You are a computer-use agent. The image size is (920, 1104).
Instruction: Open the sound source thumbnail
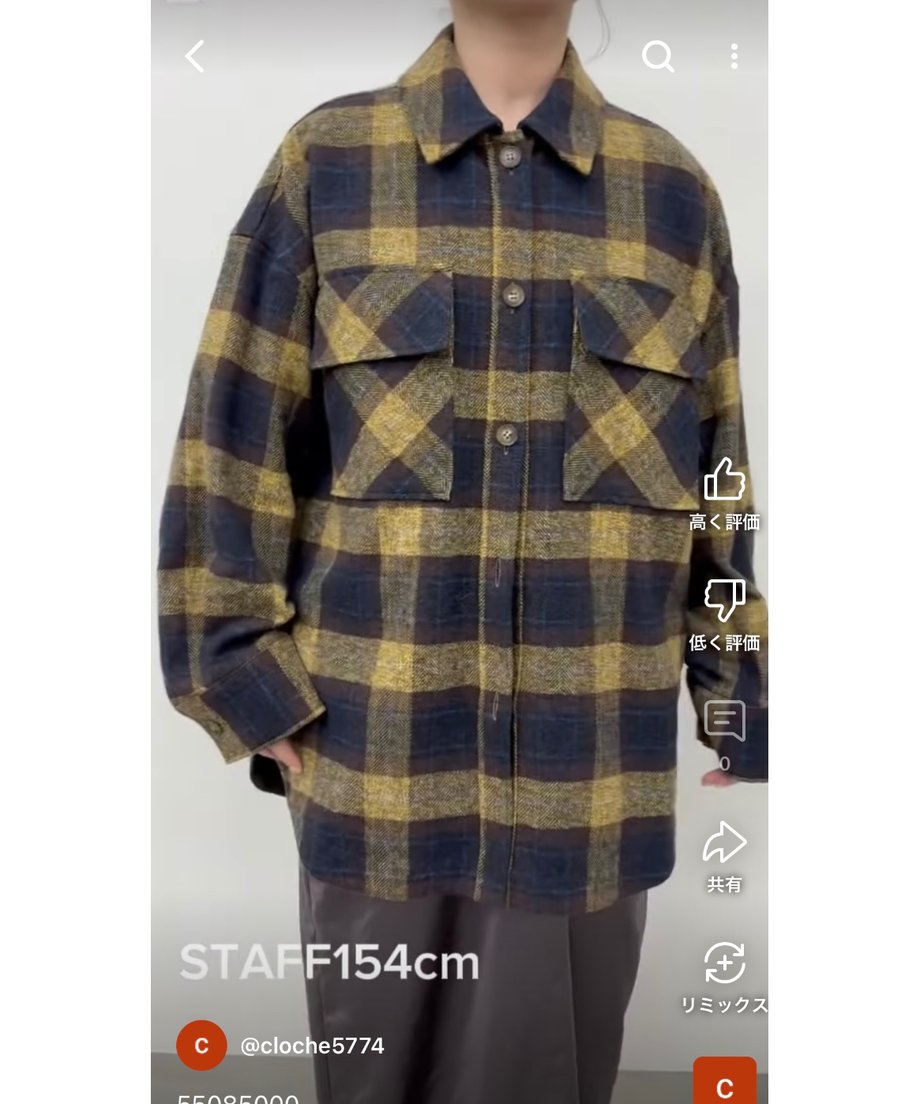(724, 1081)
